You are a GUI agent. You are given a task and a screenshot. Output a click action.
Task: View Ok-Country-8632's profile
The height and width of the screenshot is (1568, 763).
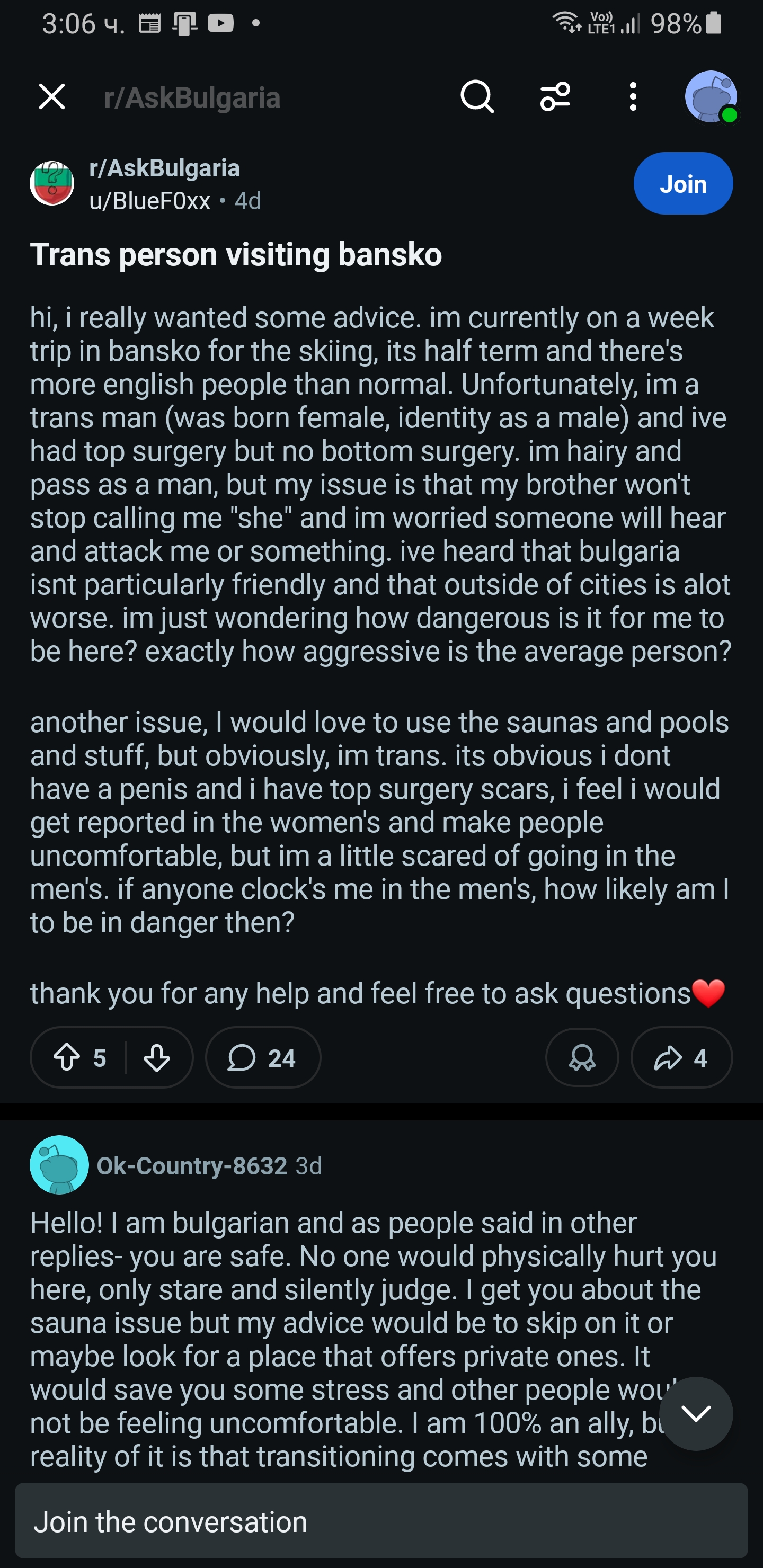(x=192, y=1165)
